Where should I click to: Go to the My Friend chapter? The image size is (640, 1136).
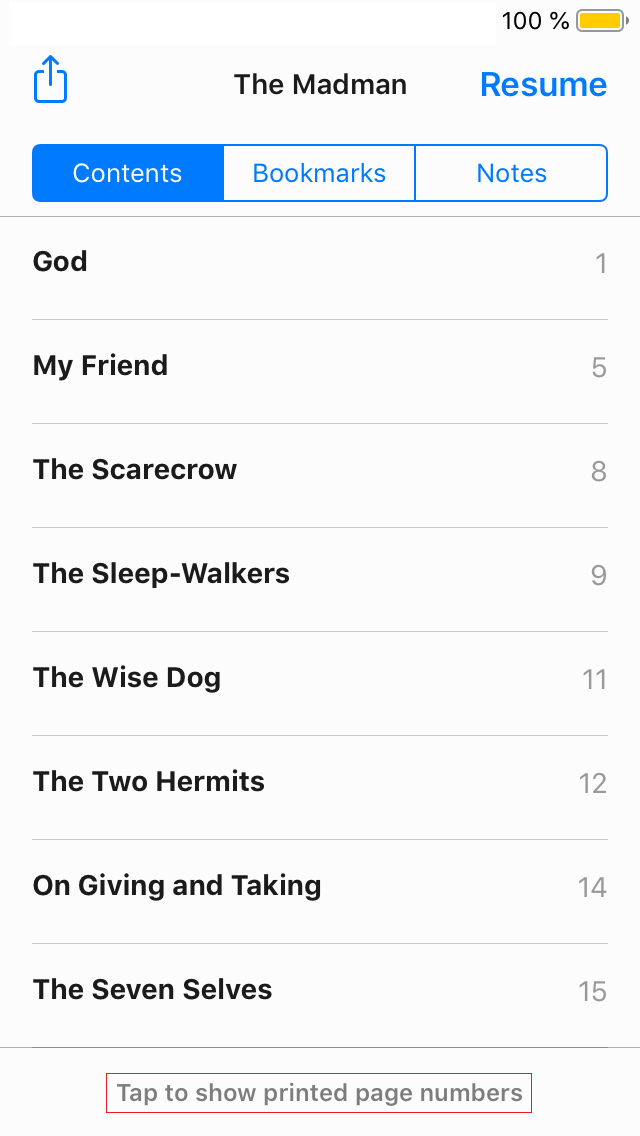[320, 368]
